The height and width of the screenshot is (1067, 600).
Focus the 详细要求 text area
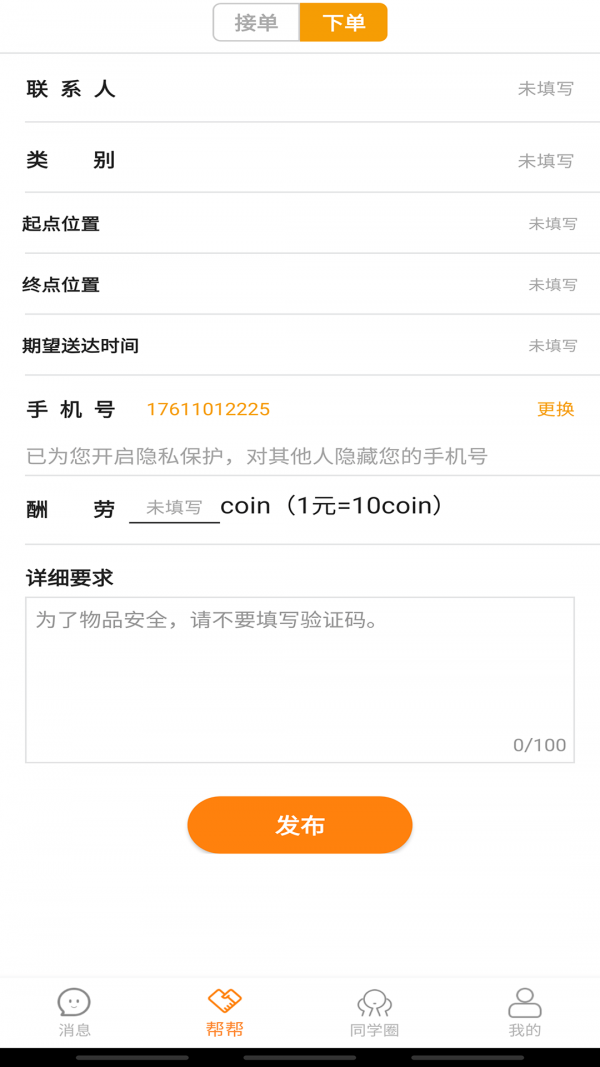(300, 680)
